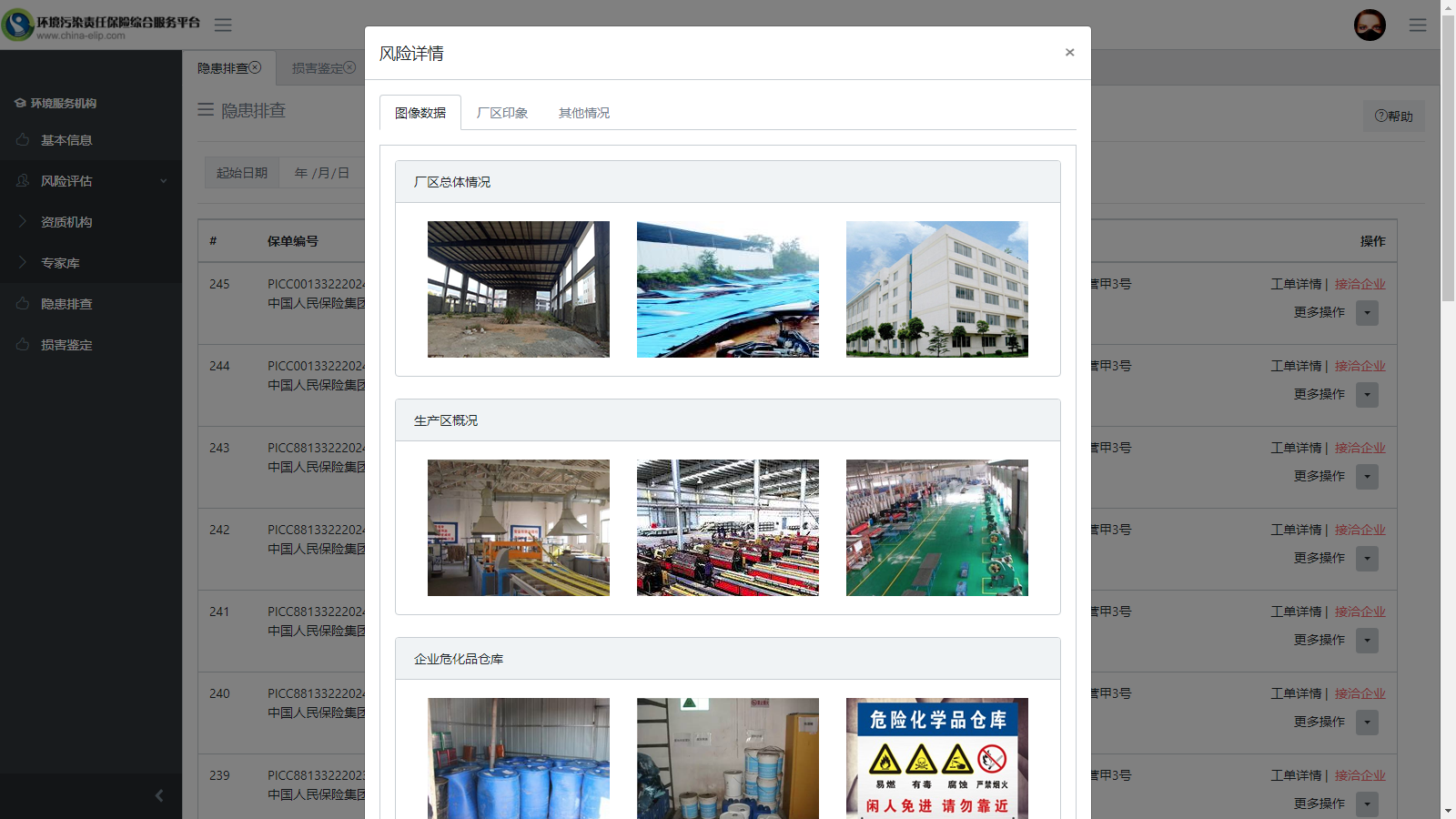Open the white factory building photo
The image size is (1456, 819).
(x=937, y=289)
